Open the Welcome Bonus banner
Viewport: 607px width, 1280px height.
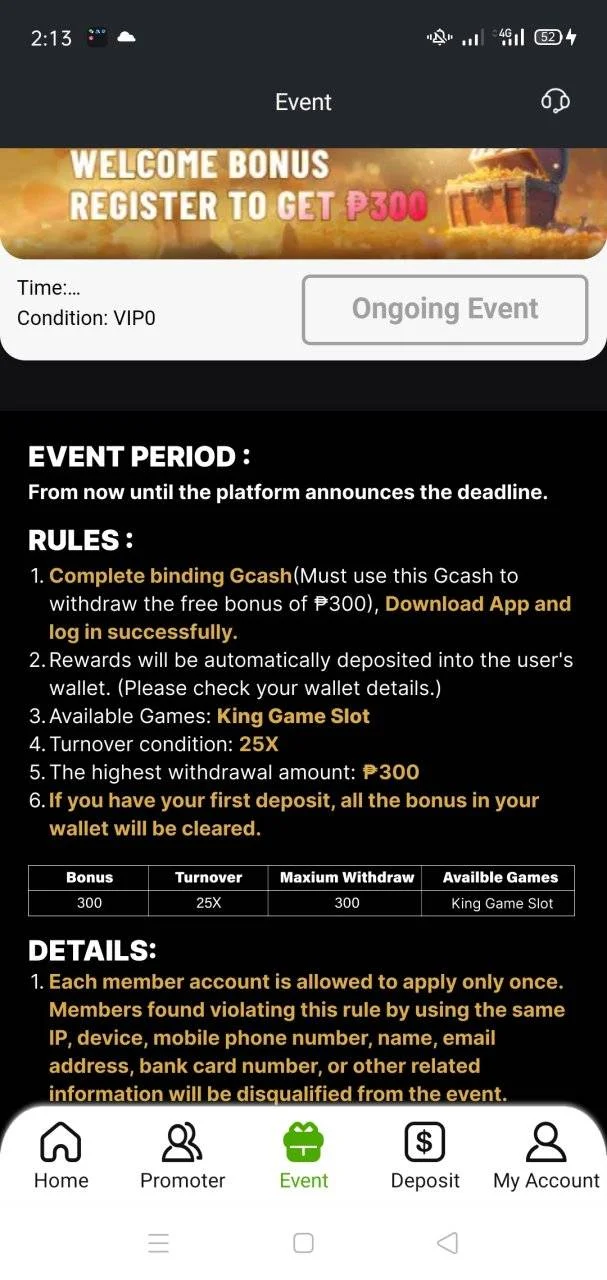click(303, 203)
